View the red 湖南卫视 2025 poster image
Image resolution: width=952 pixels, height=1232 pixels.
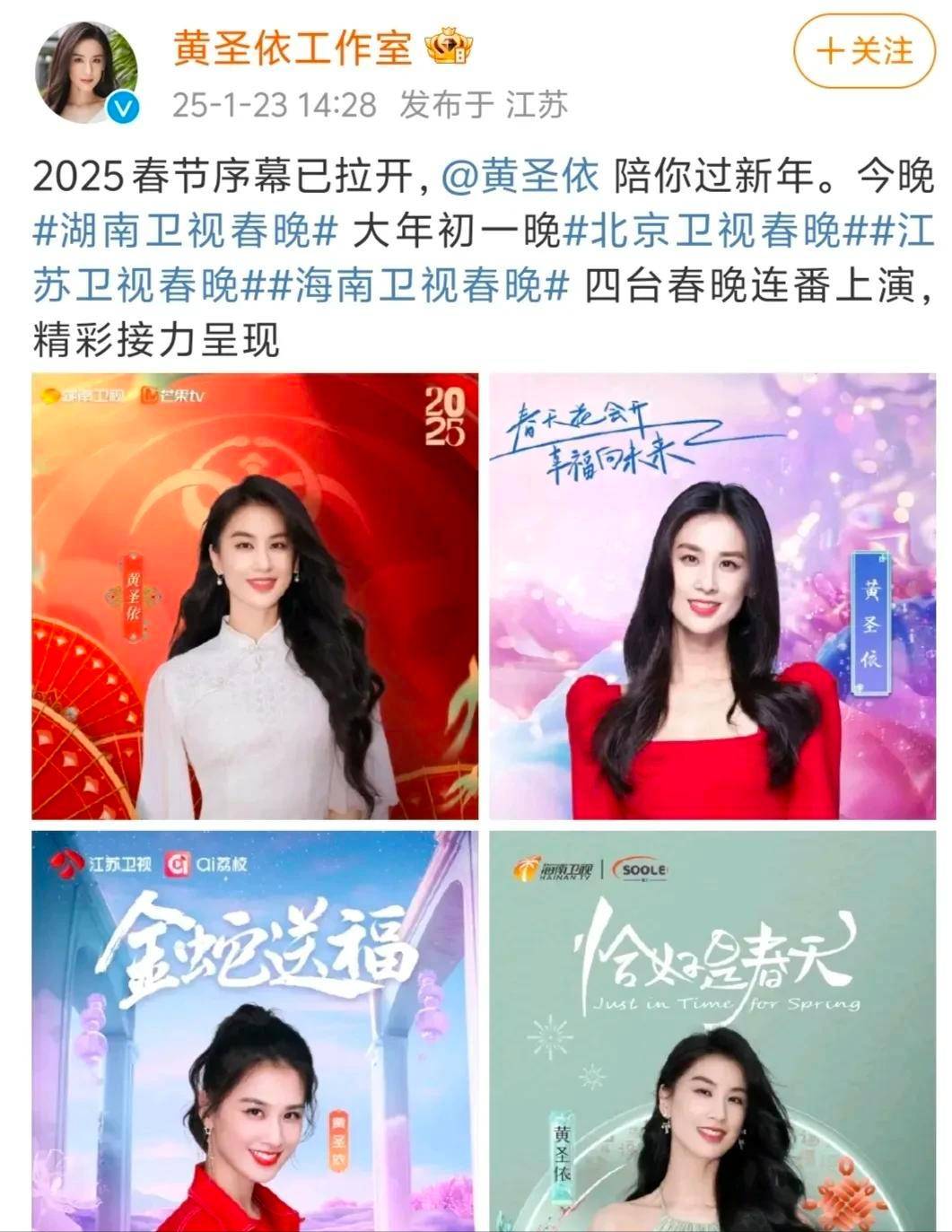255,596
